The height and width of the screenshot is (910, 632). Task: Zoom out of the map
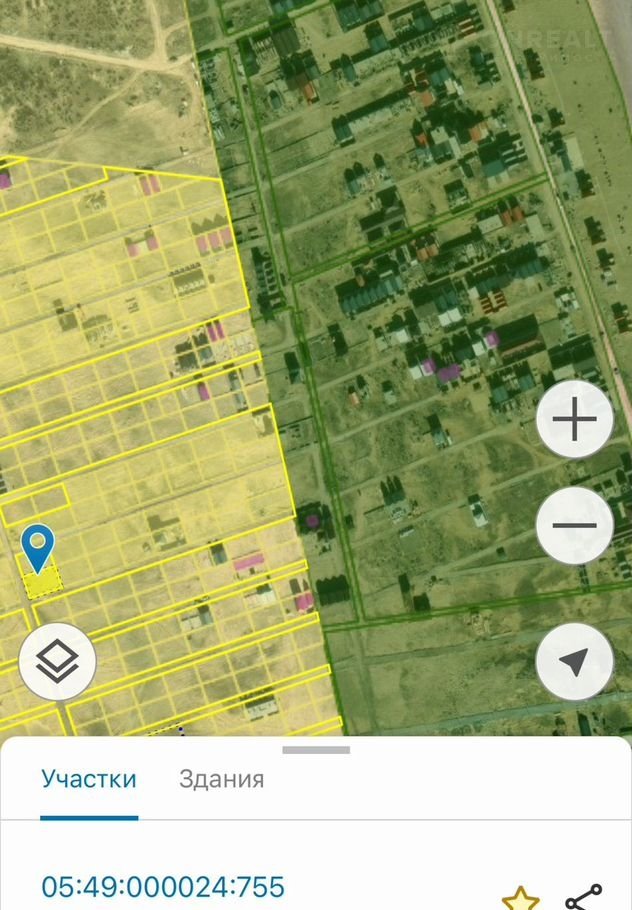(x=574, y=526)
